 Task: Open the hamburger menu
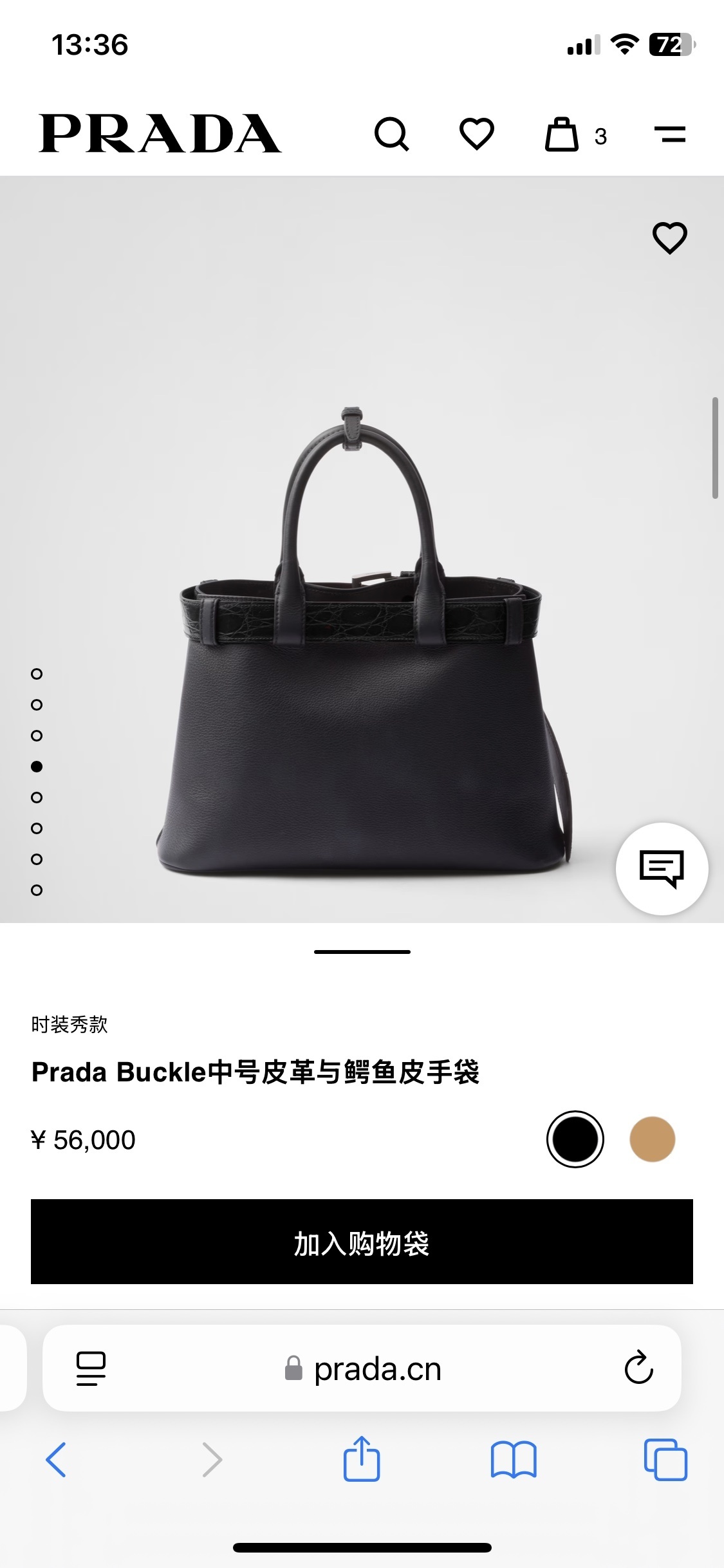[x=670, y=135]
